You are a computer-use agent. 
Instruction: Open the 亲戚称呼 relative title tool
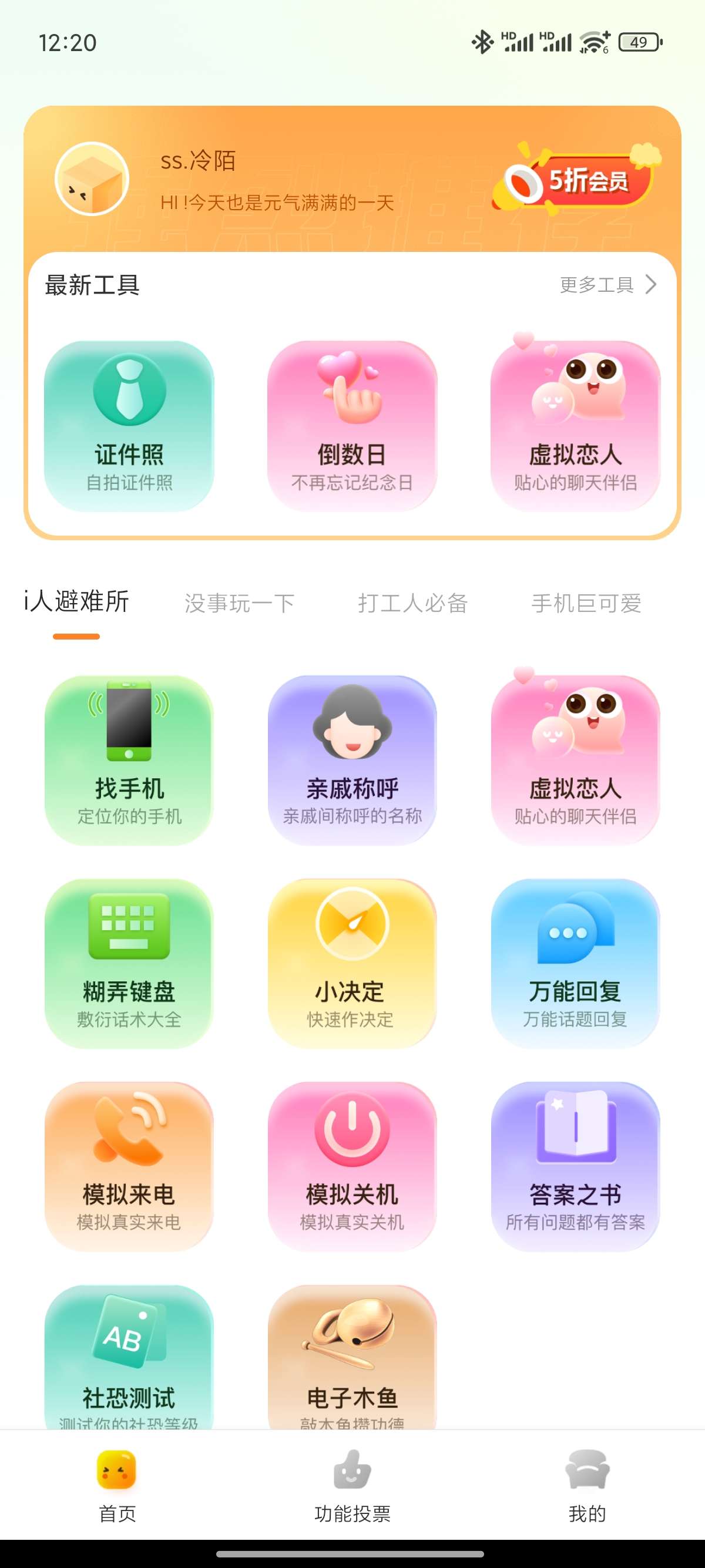pyautogui.click(x=352, y=761)
